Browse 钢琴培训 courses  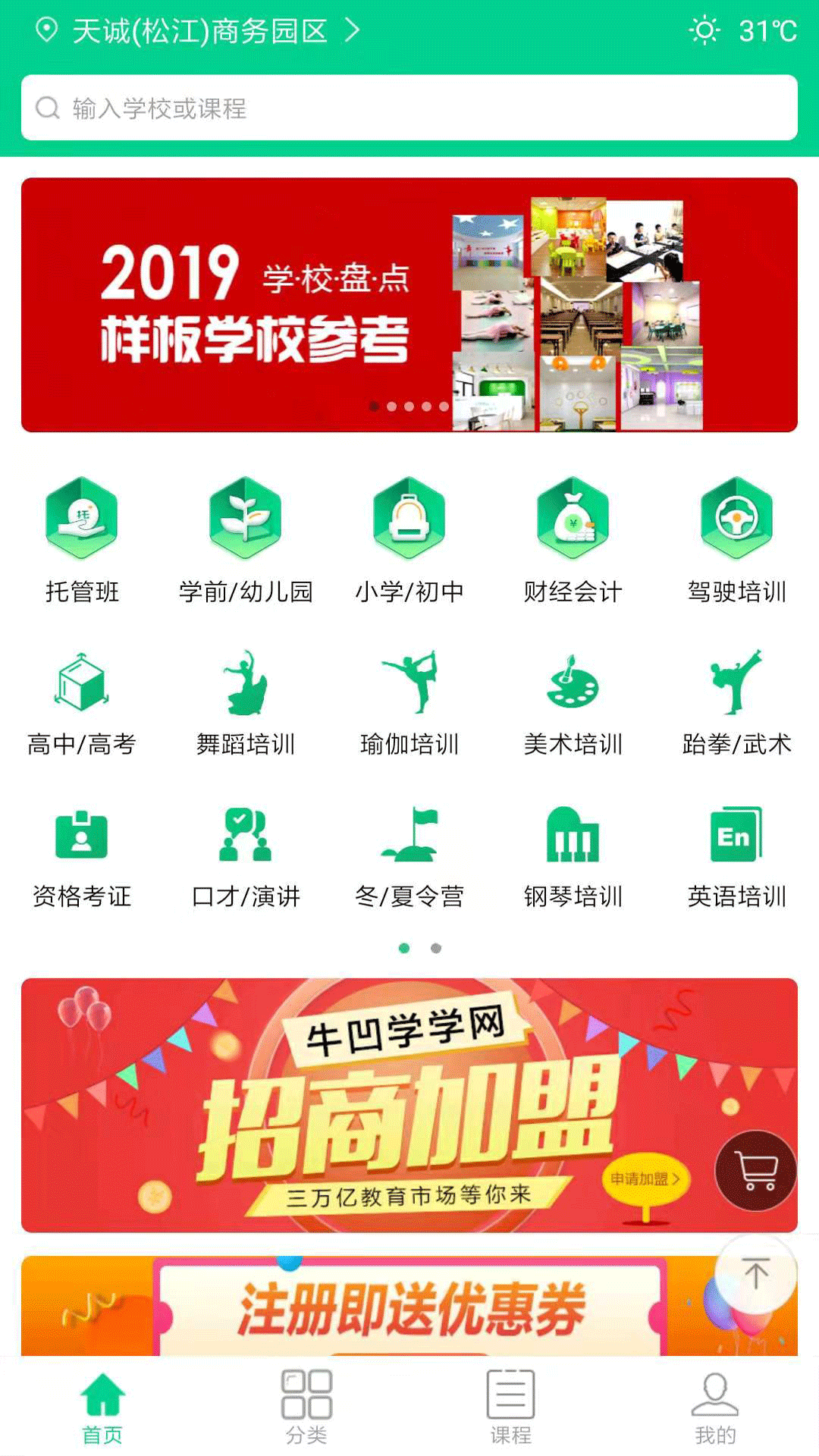(x=573, y=855)
